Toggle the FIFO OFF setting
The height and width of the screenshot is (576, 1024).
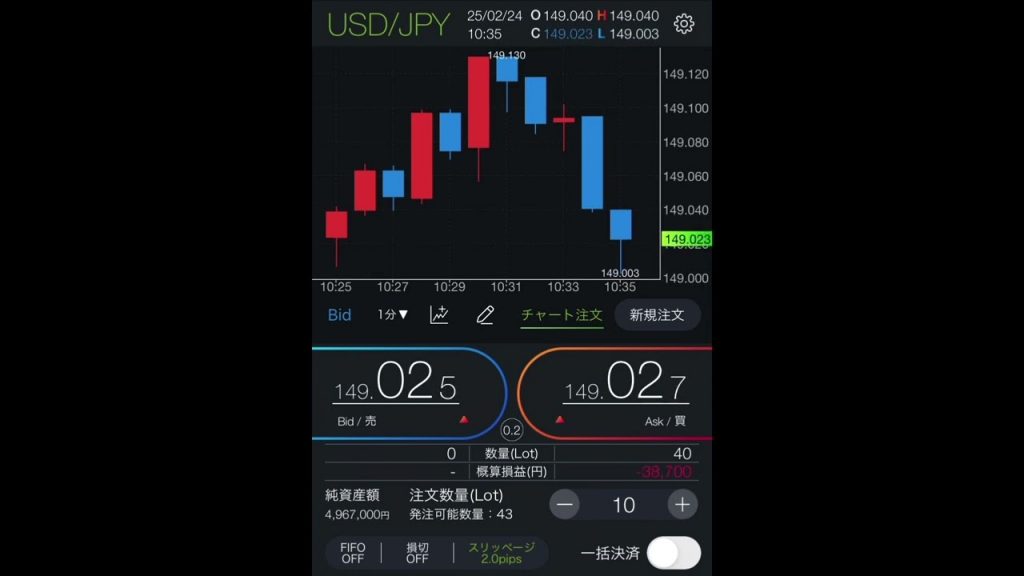352,553
